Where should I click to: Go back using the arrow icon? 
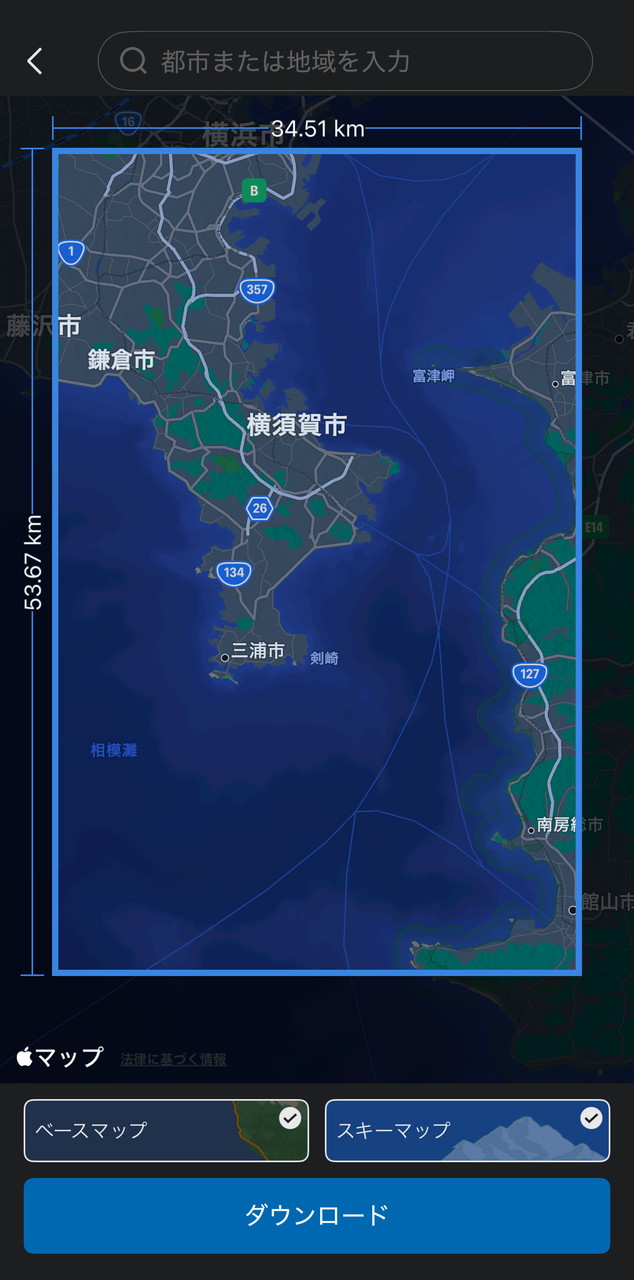click(35, 61)
